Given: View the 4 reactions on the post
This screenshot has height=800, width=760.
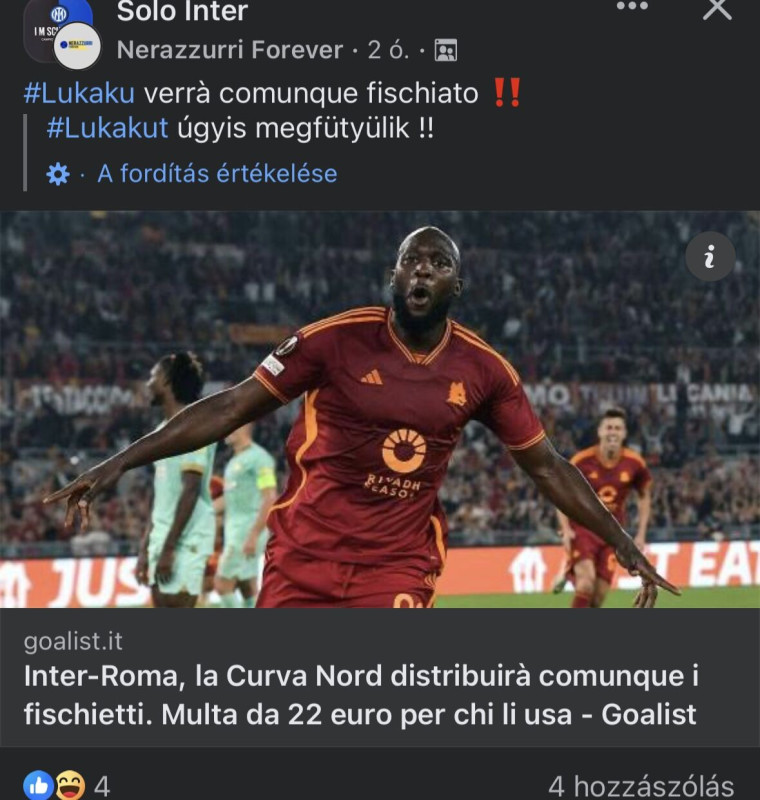Looking at the screenshot, I should [66, 786].
